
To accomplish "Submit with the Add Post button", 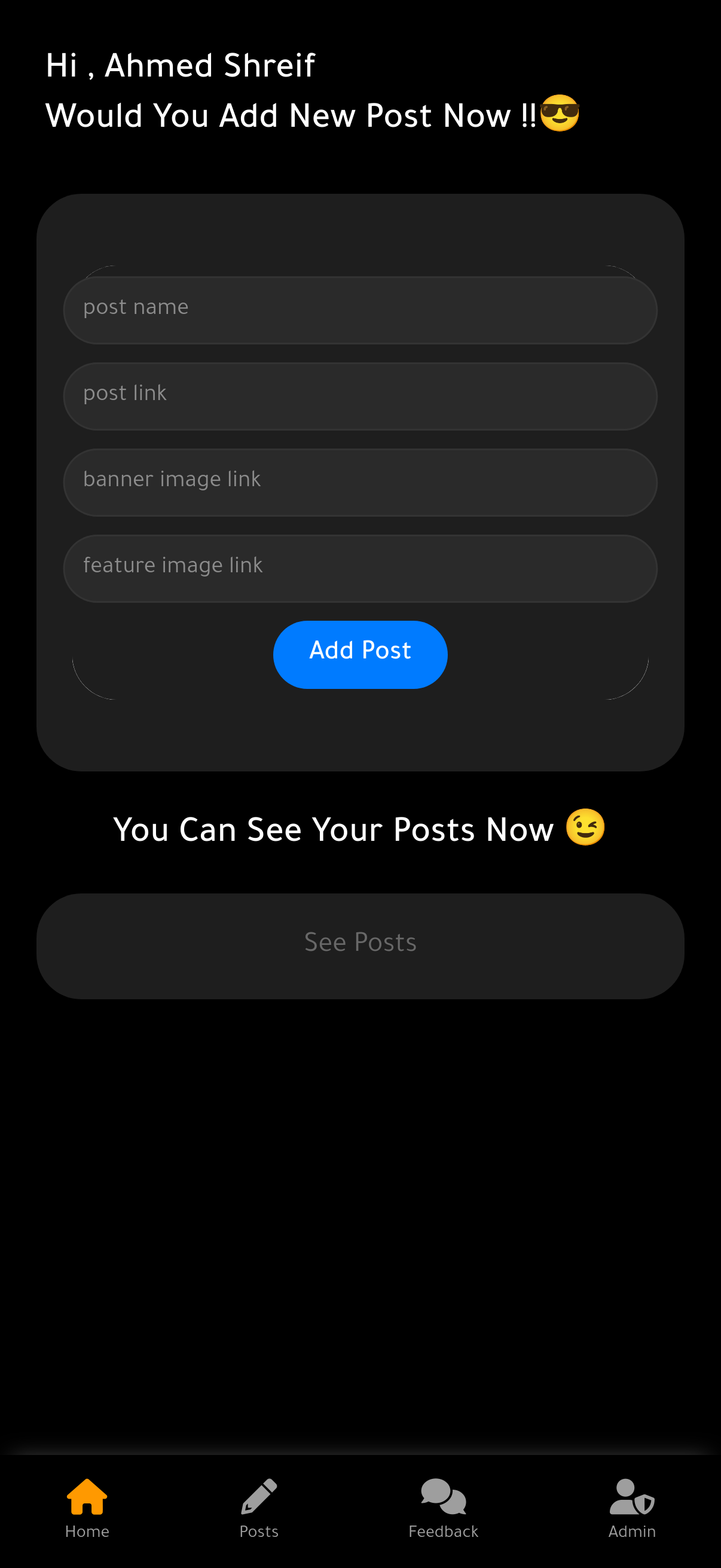I will (360, 654).
